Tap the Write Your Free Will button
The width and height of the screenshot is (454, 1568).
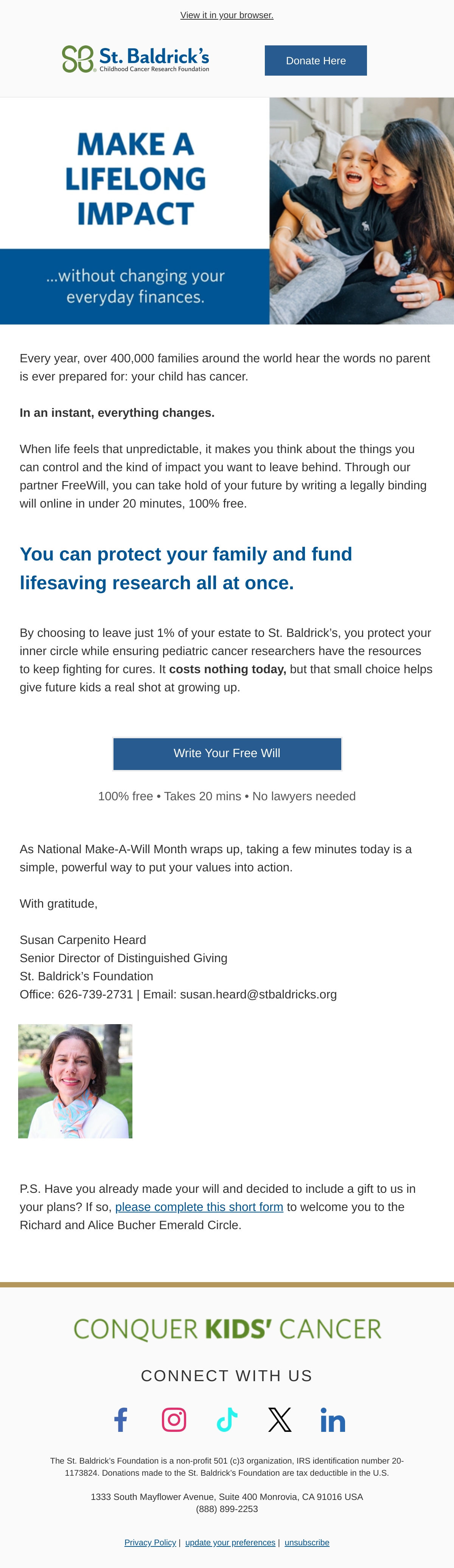[227, 754]
